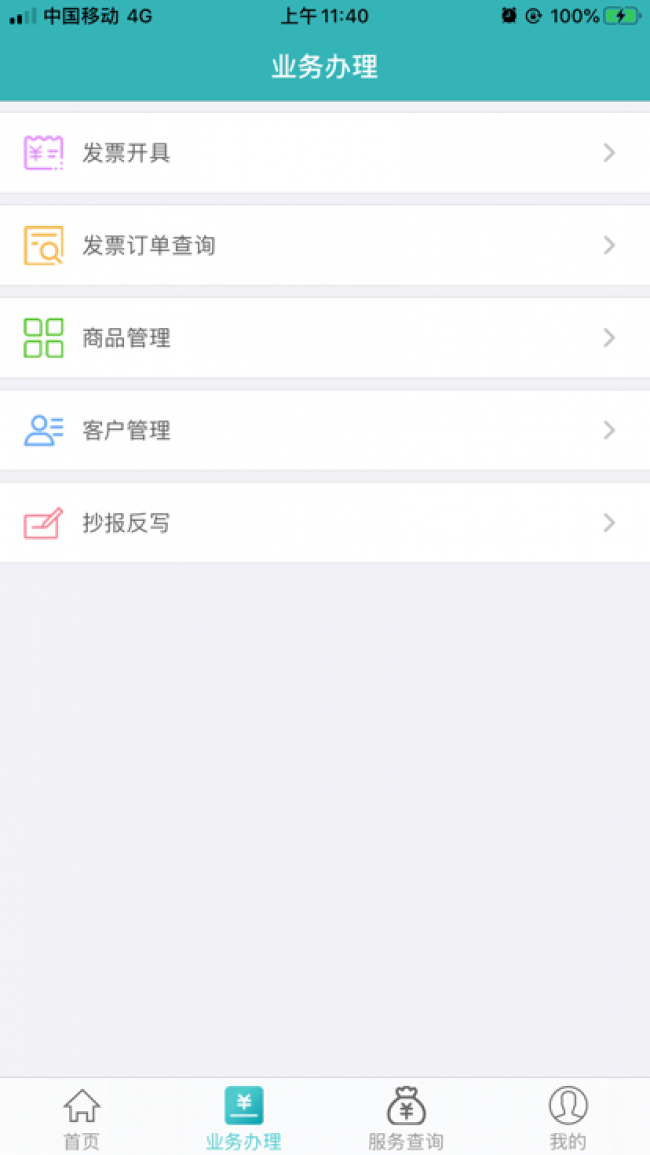
Task: Switch to the 服务查询 tab
Action: tap(406, 1118)
